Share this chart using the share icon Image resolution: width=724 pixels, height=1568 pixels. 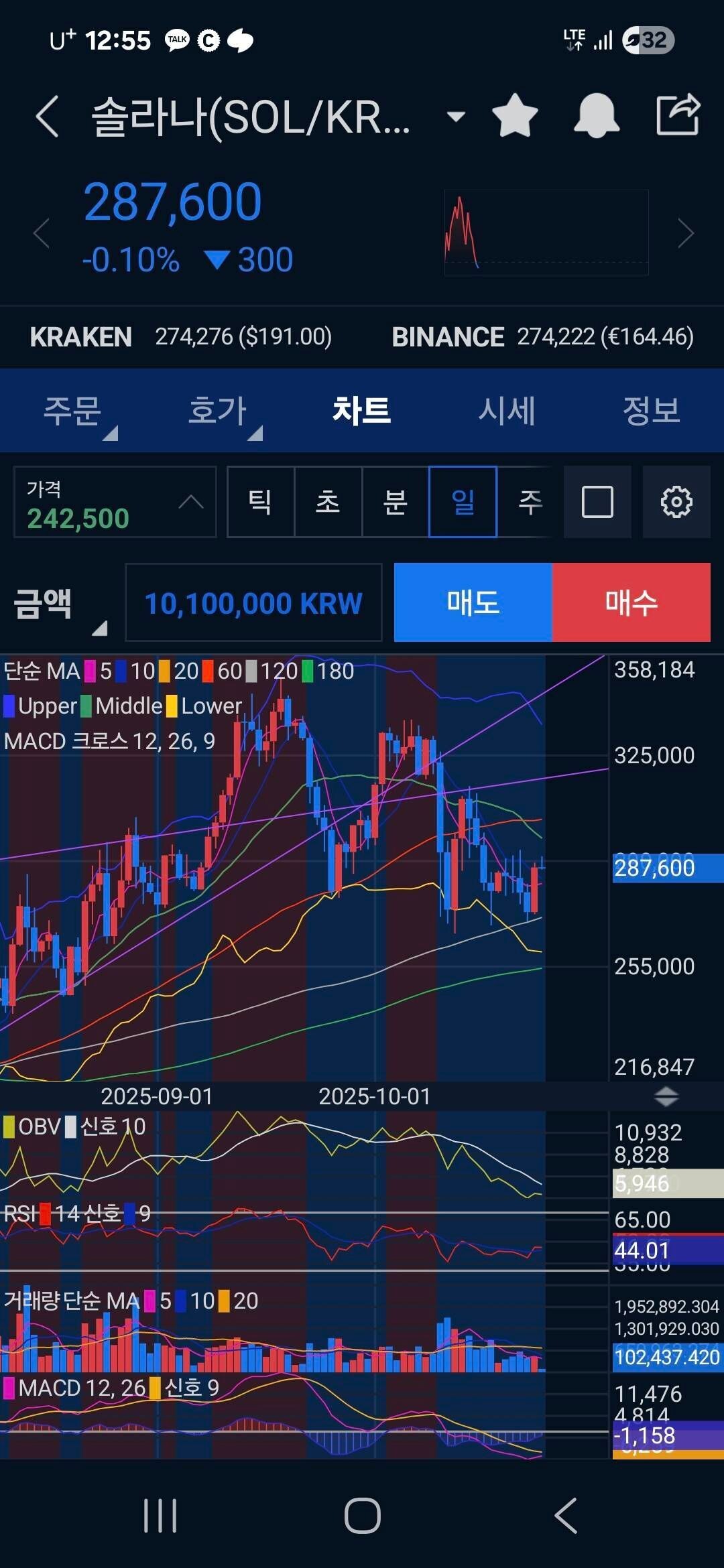coord(677,115)
